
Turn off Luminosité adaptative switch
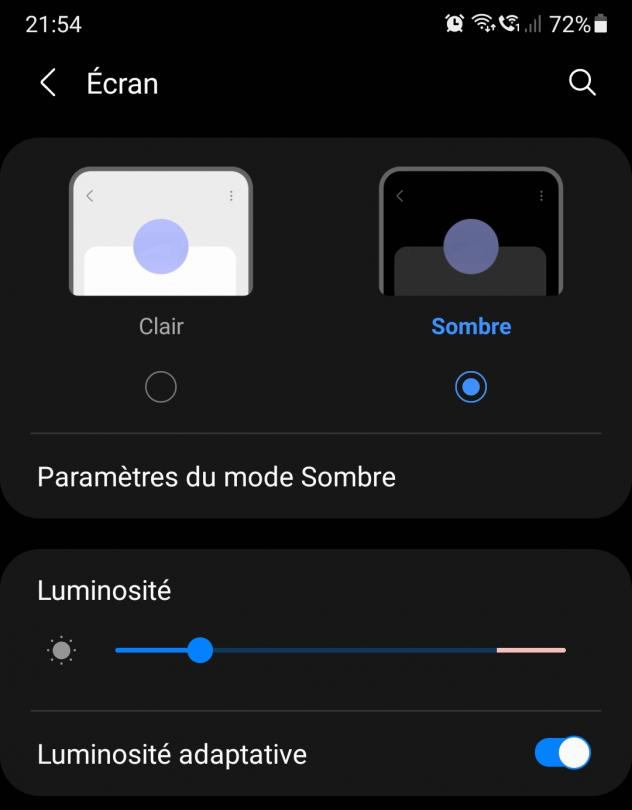[x=563, y=753]
